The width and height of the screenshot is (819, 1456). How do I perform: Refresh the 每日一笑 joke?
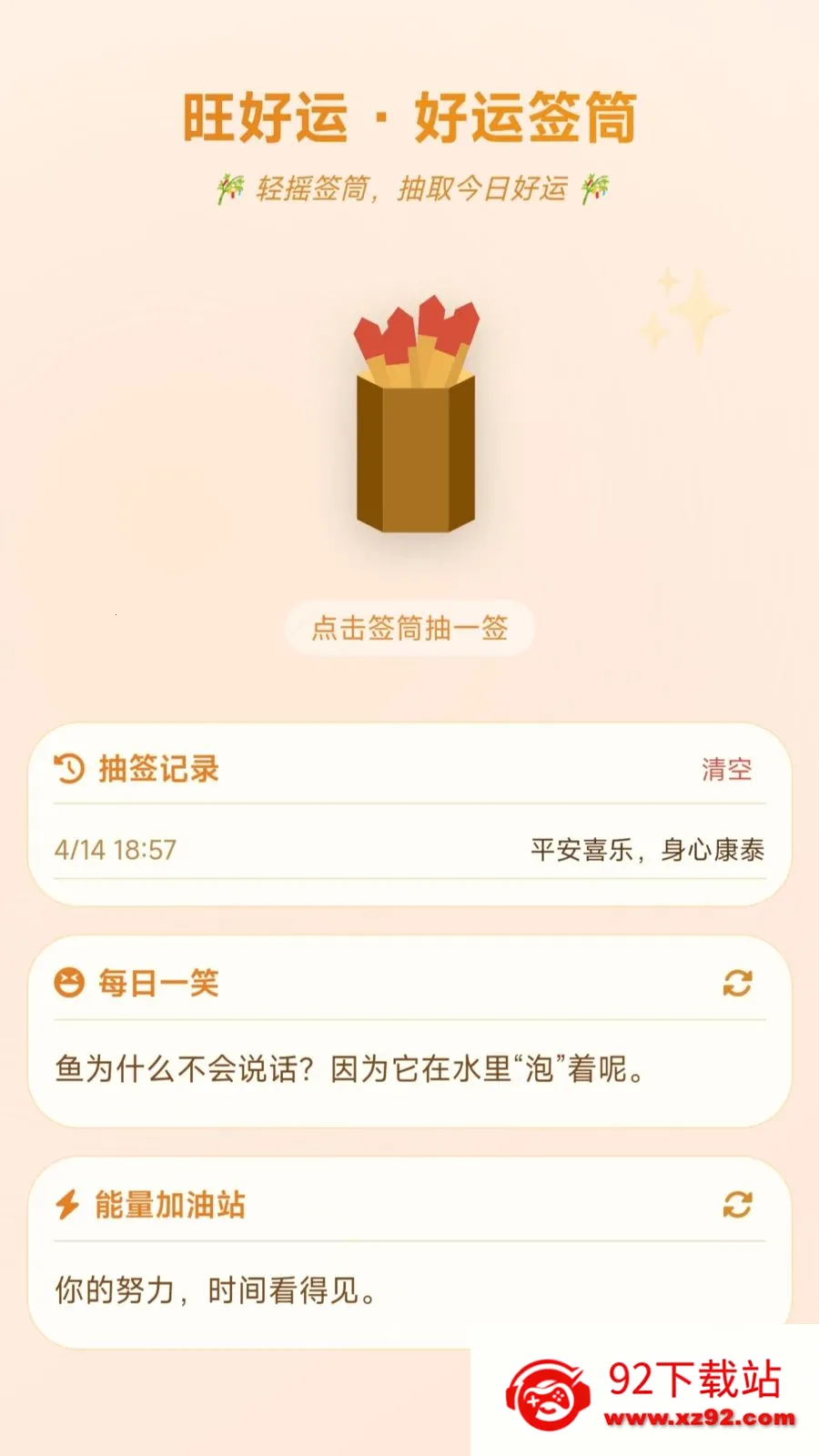pyautogui.click(x=737, y=983)
